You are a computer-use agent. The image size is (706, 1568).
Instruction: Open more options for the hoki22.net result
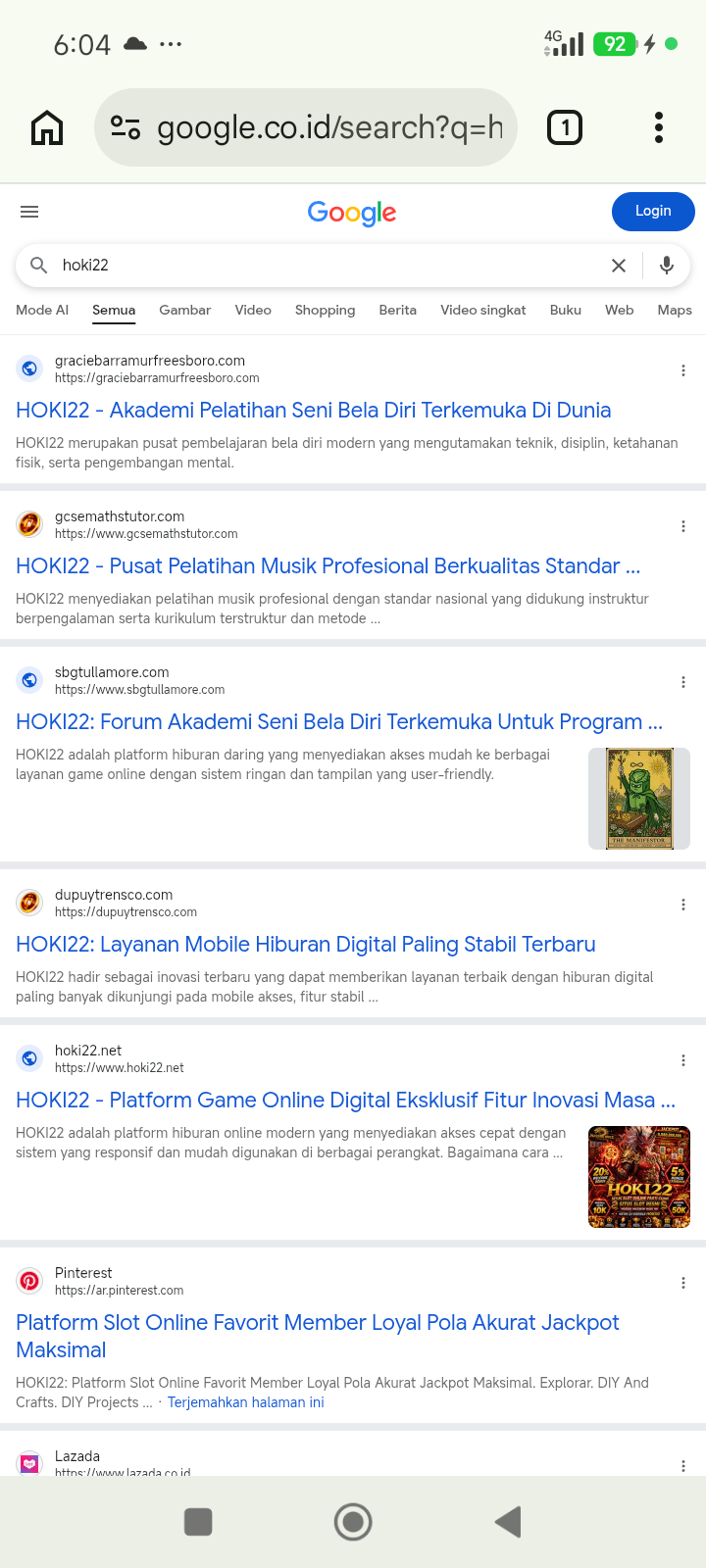682,1060
